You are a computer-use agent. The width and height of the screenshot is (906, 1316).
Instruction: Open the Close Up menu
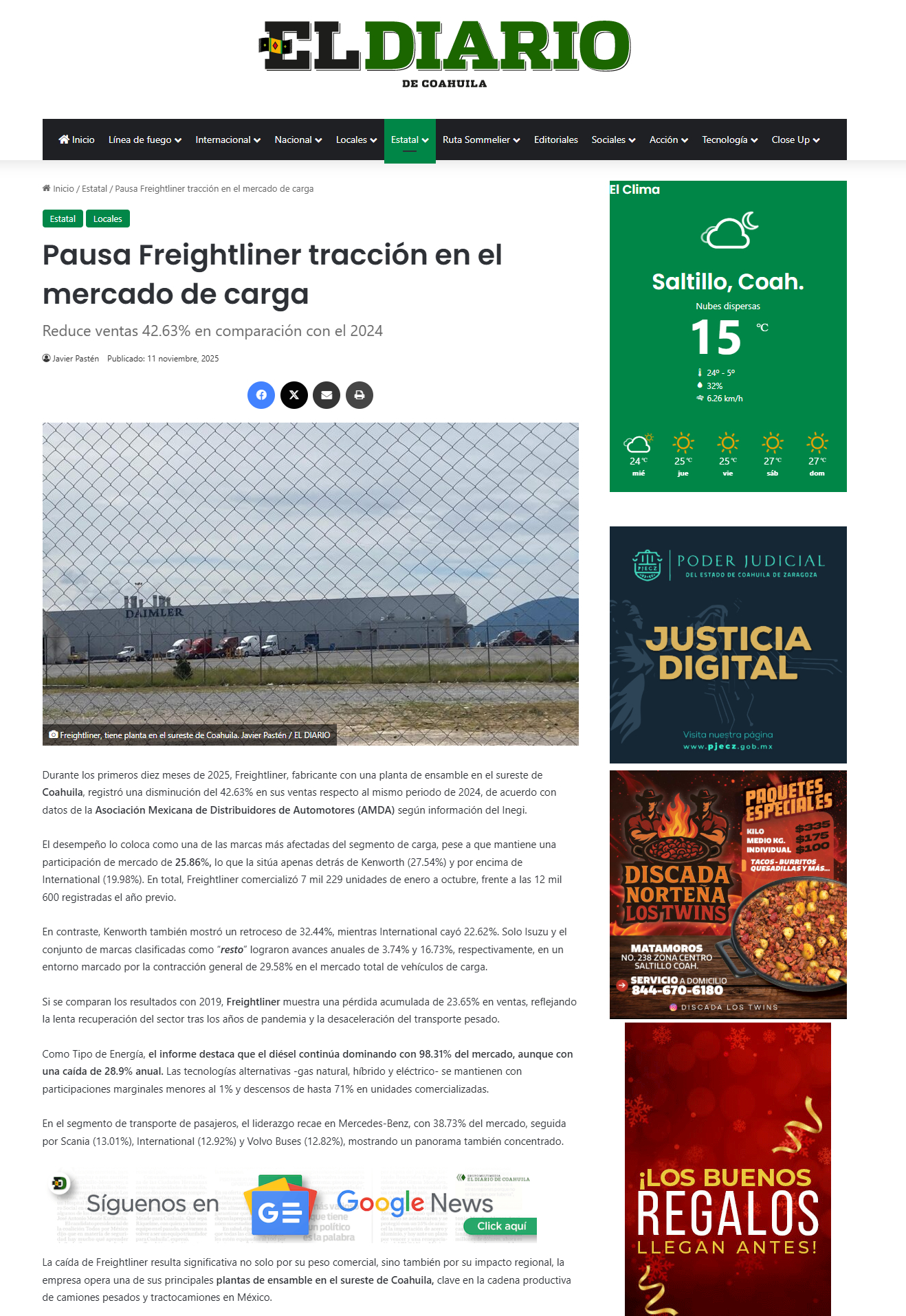pyautogui.click(x=795, y=140)
